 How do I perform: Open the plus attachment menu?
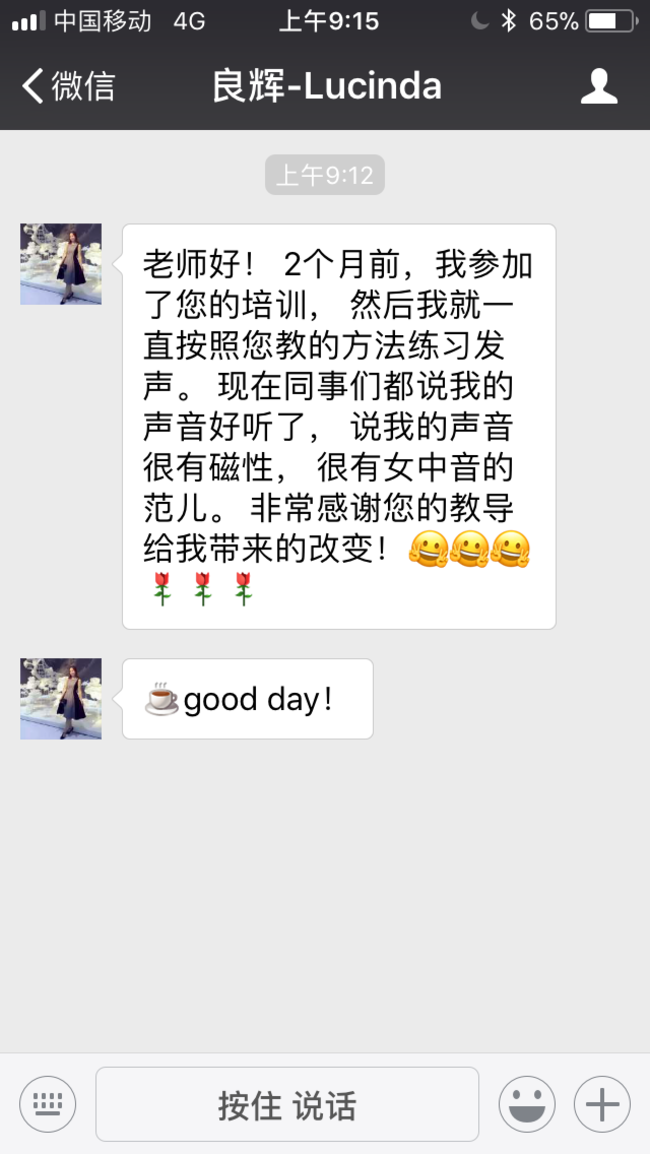coord(601,1104)
